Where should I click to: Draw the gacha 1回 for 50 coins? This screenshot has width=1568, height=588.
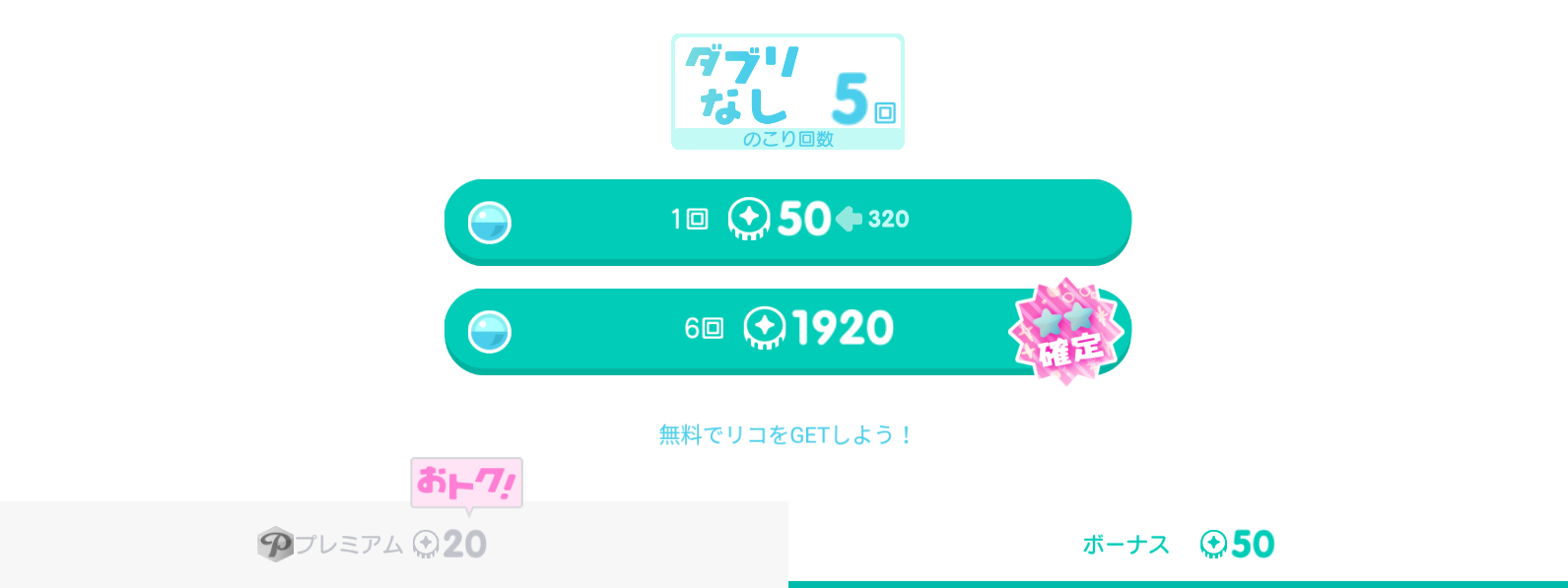pos(786,220)
